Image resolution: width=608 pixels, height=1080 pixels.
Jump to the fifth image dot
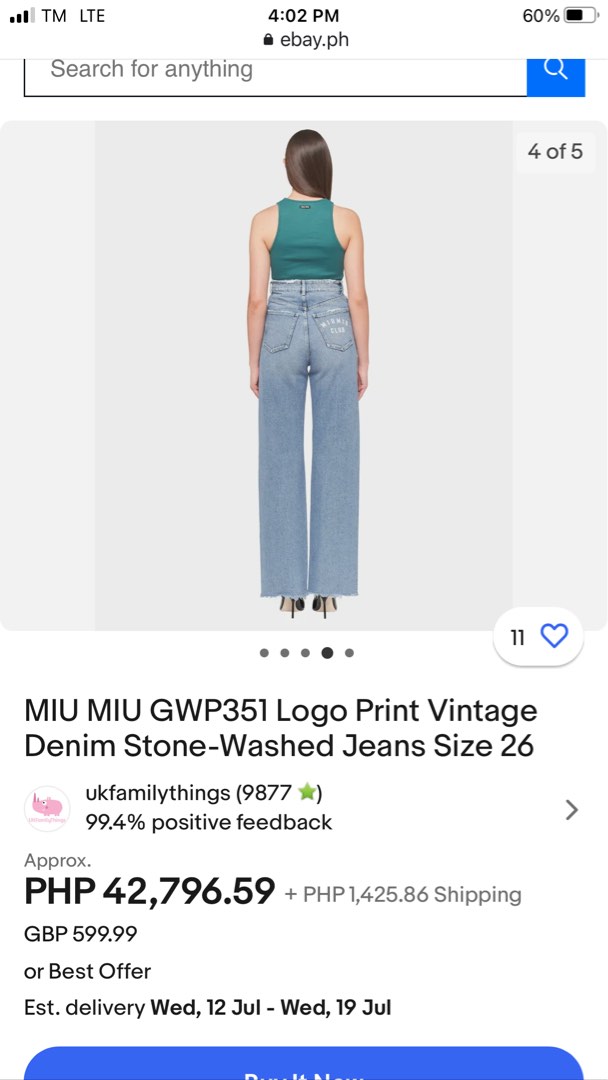pos(349,653)
